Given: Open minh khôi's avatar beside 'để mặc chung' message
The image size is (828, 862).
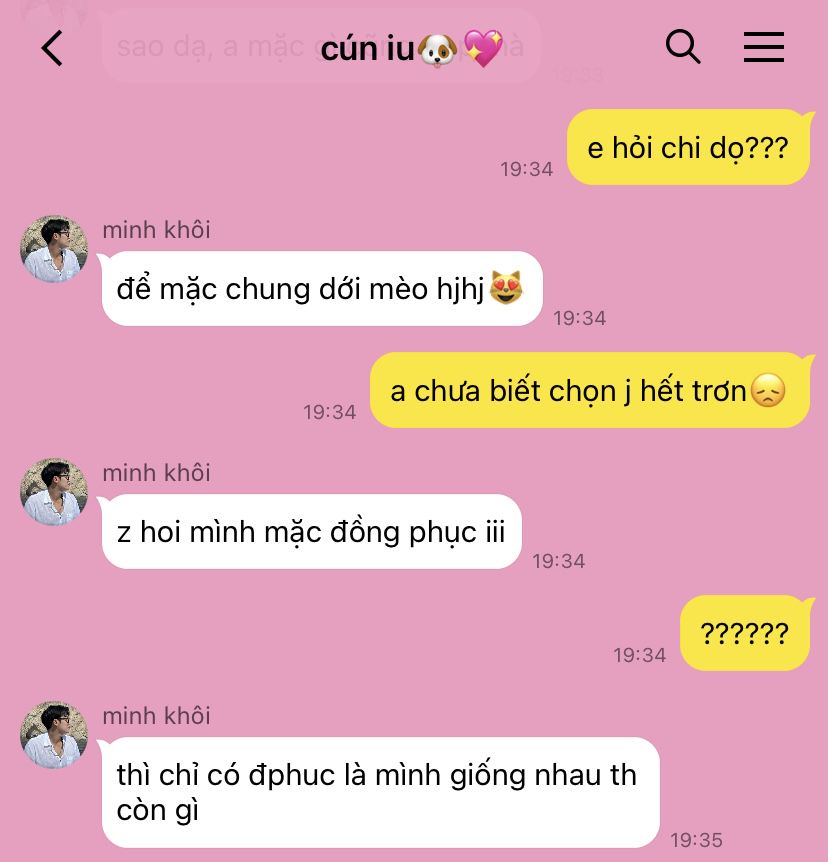Looking at the screenshot, I should [x=54, y=249].
